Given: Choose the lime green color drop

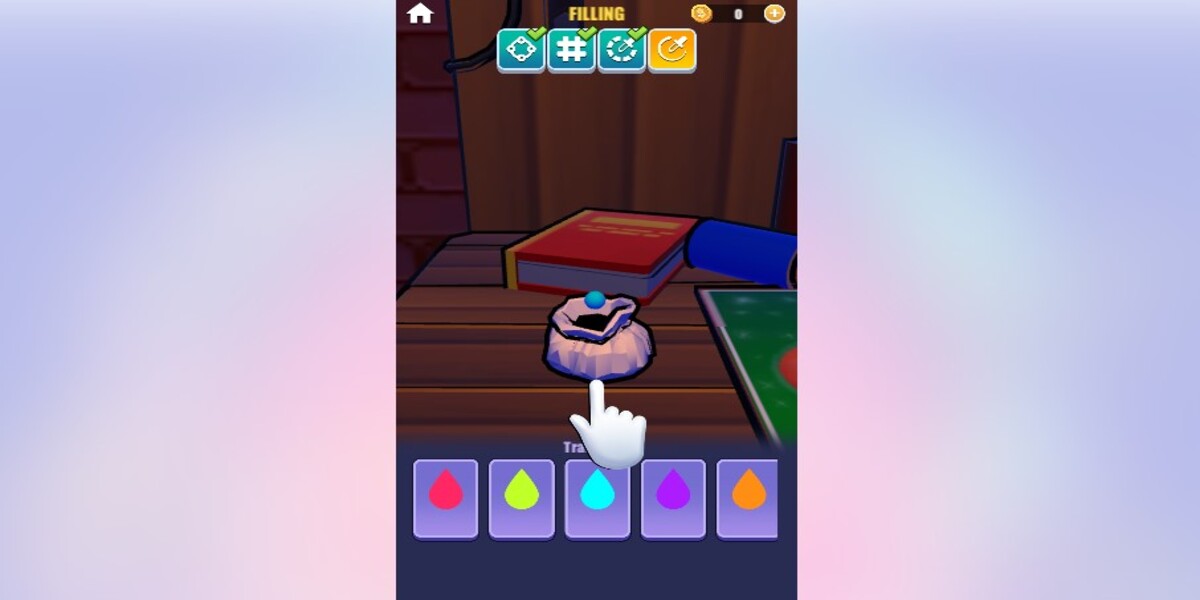Looking at the screenshot, I should click(521, 497).
